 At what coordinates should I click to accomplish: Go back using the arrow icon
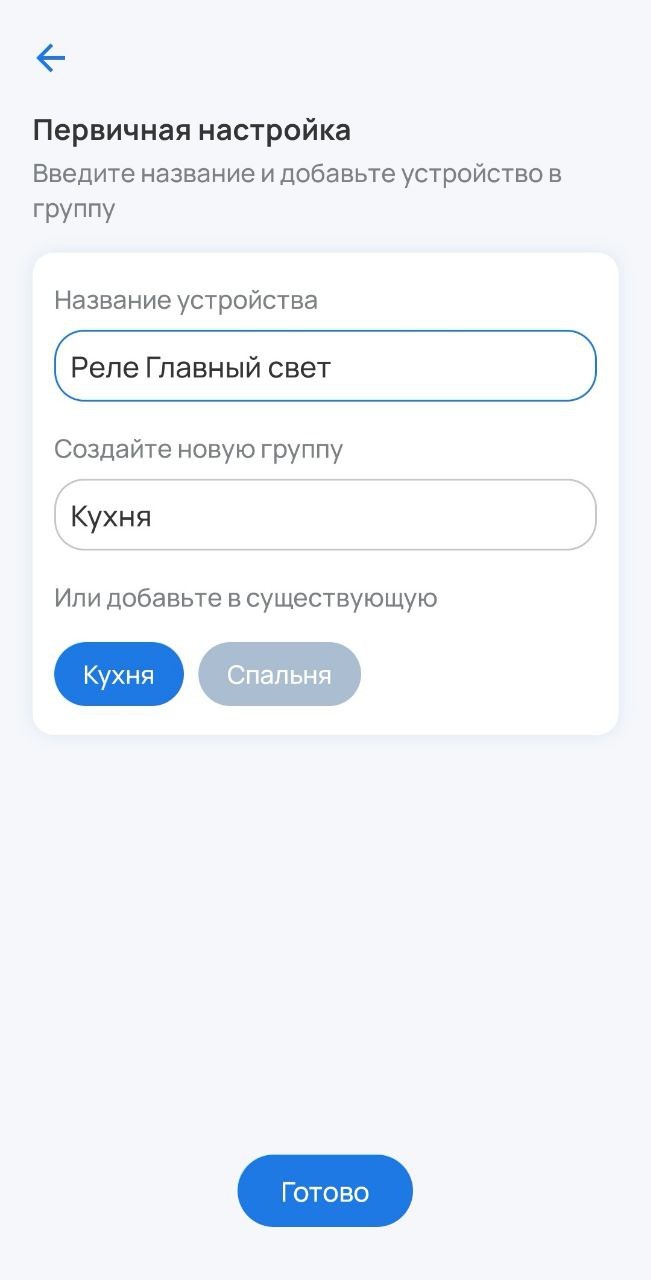50,58
